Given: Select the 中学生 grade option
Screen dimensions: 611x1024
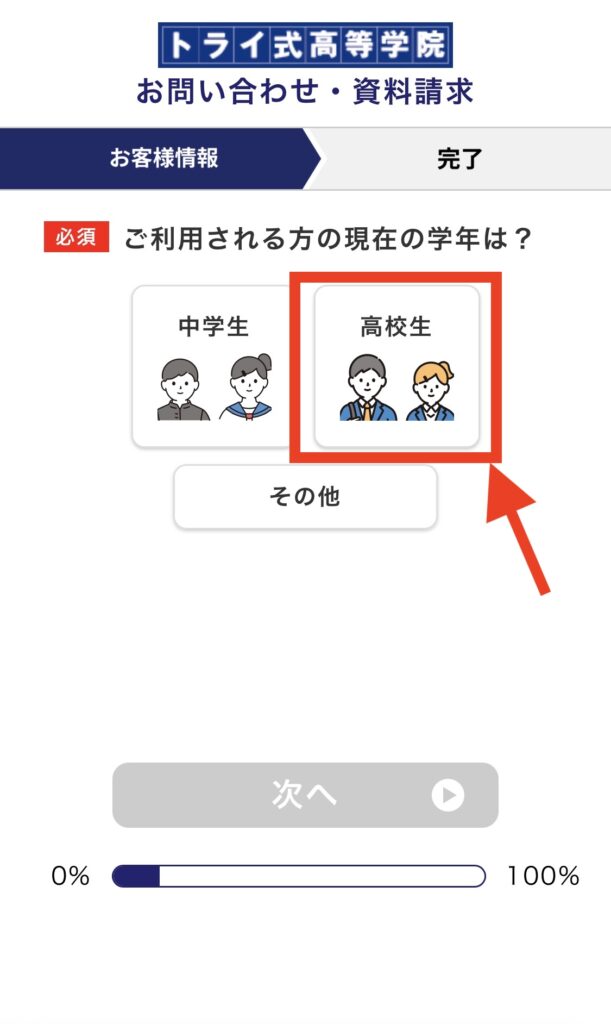Looking at the screenshot, I should tap(213, 366).
